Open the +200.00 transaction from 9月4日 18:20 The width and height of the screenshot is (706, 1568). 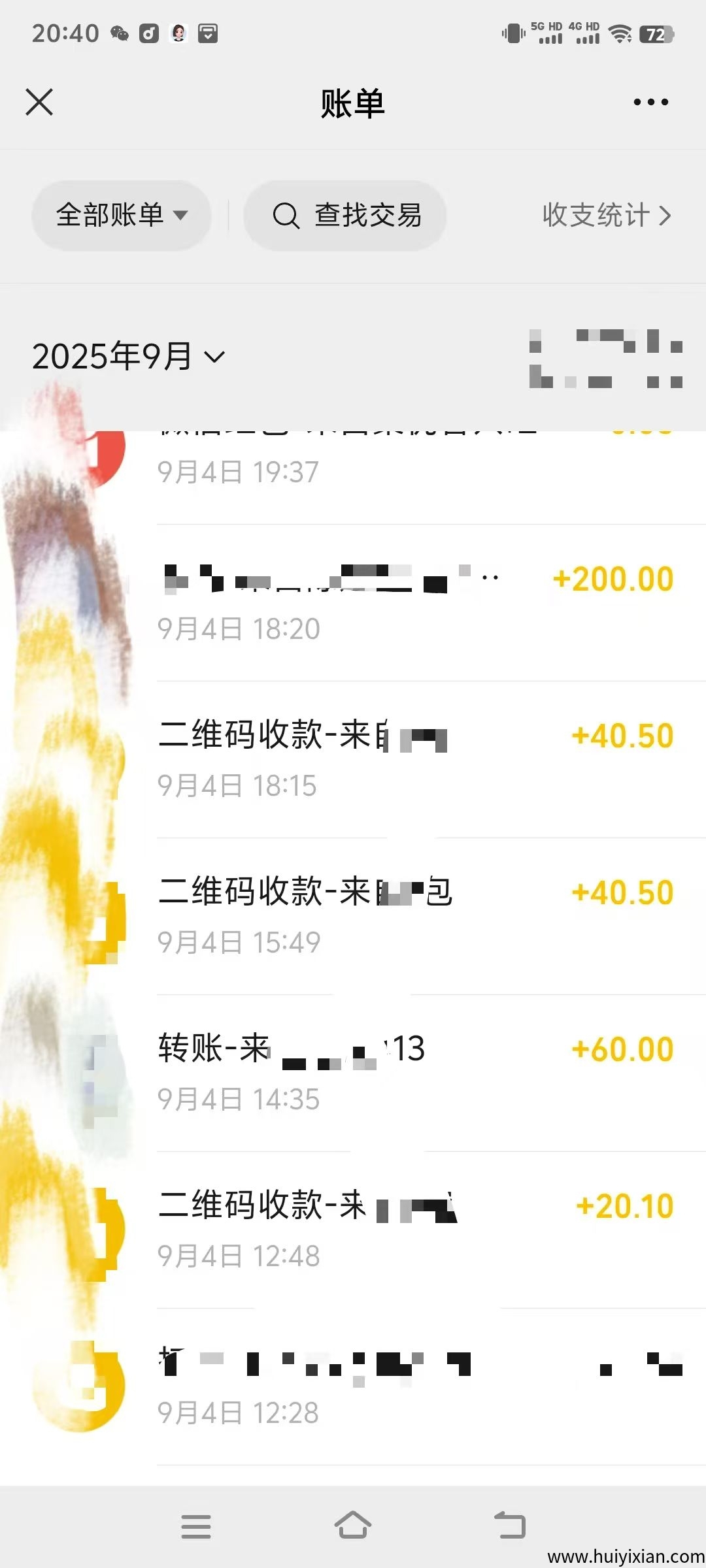click(418, 601)
